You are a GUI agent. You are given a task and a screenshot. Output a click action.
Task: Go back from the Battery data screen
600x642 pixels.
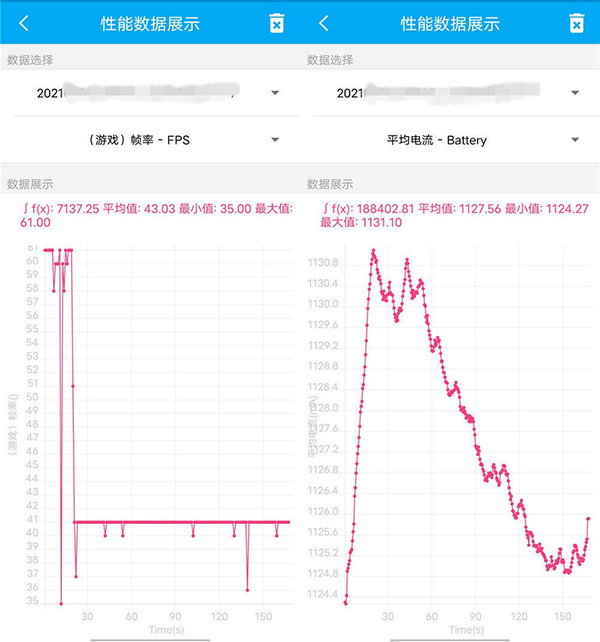323,23
